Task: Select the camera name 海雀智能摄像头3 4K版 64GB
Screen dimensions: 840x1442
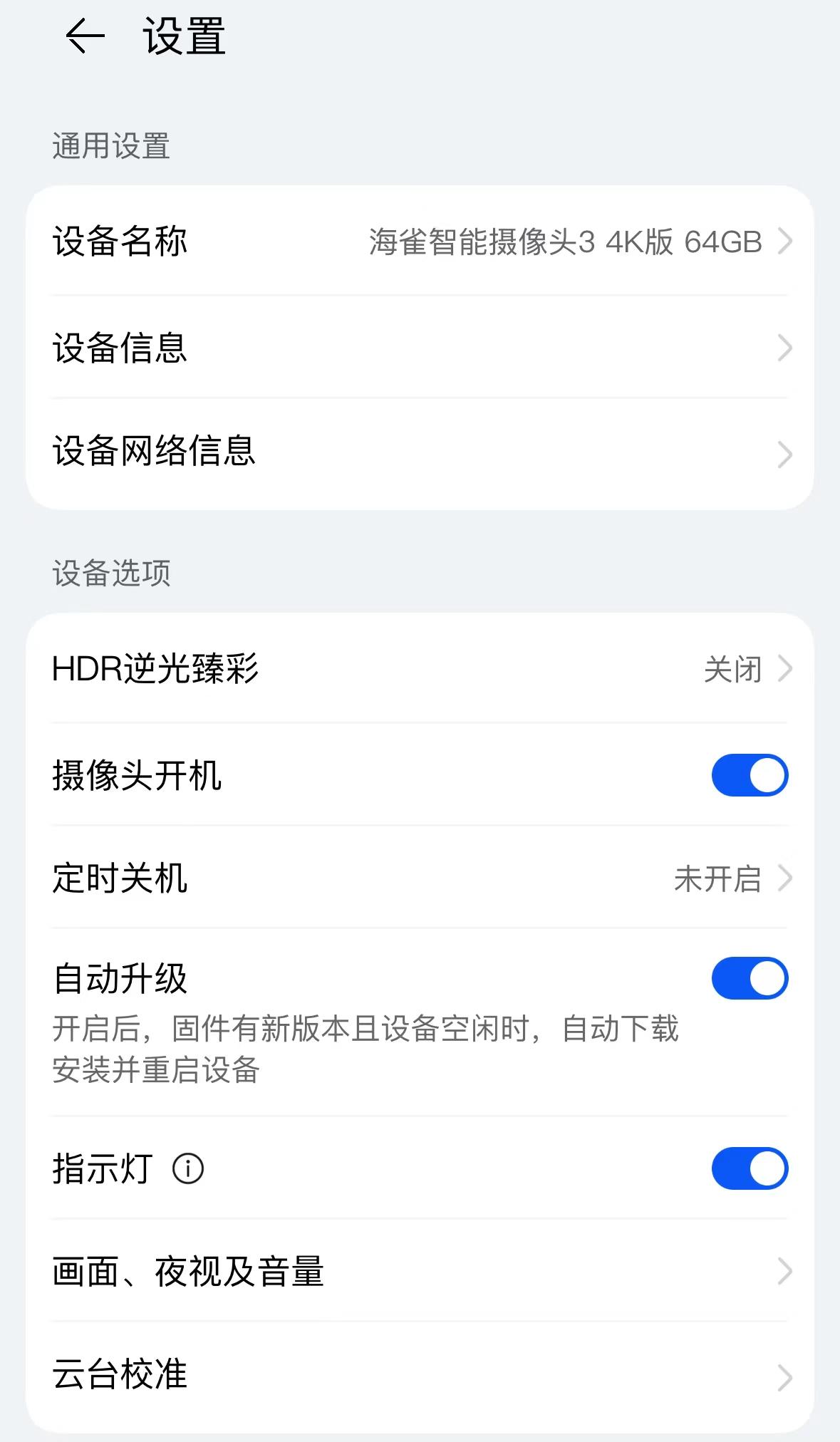Action: pyautogui.click(x=566, y=243)
